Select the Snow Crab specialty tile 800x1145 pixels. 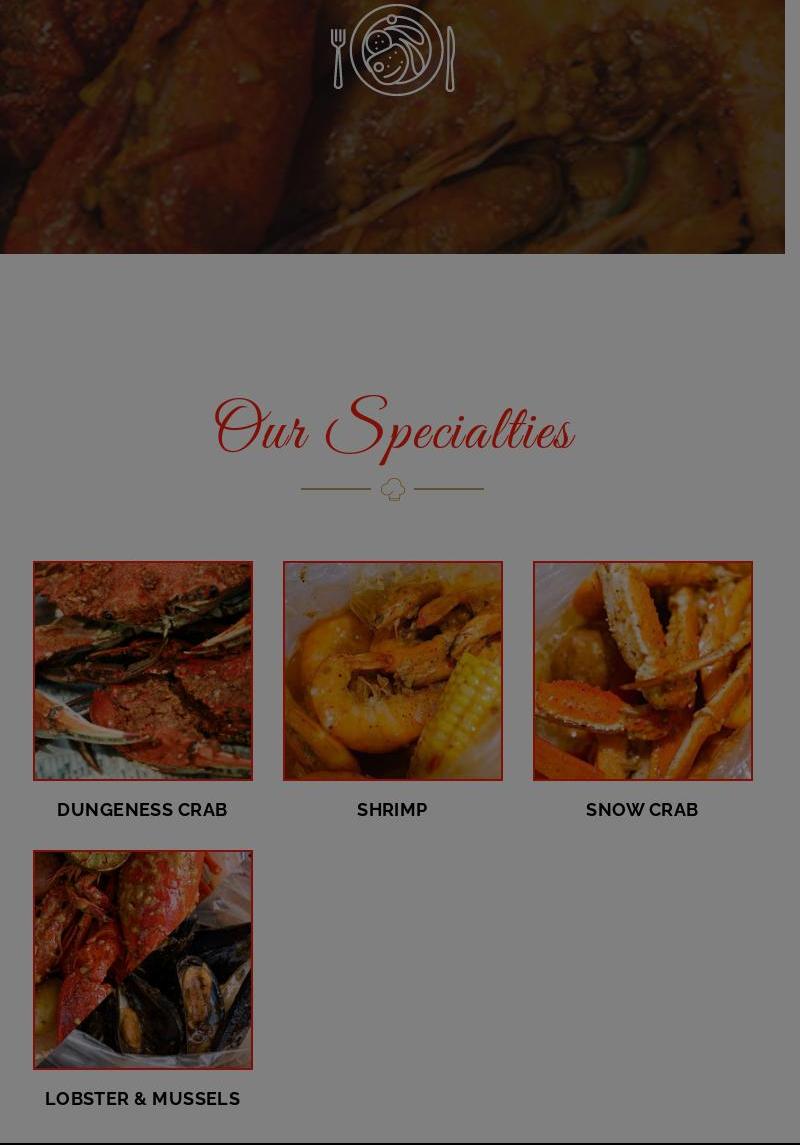(x=643, y=670)
